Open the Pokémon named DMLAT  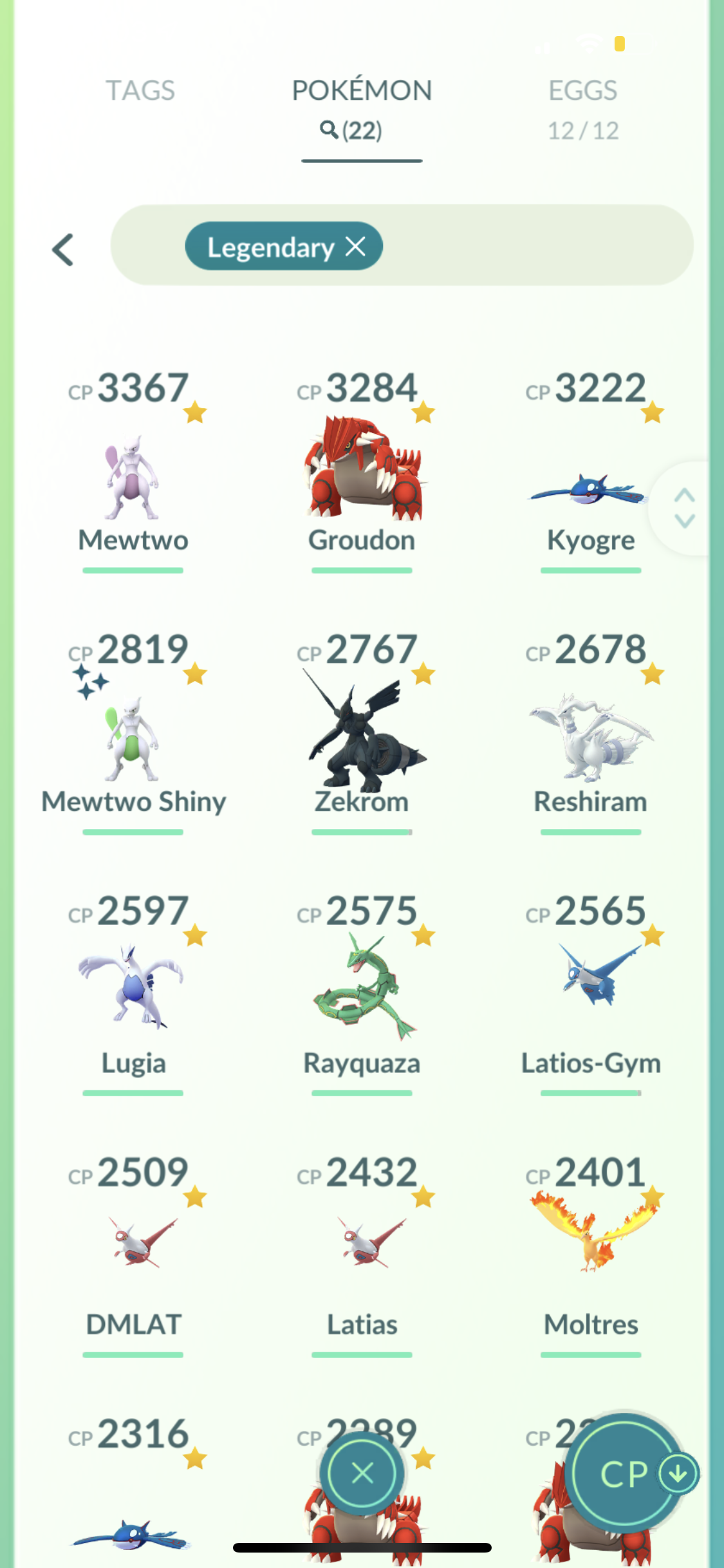133,1256
